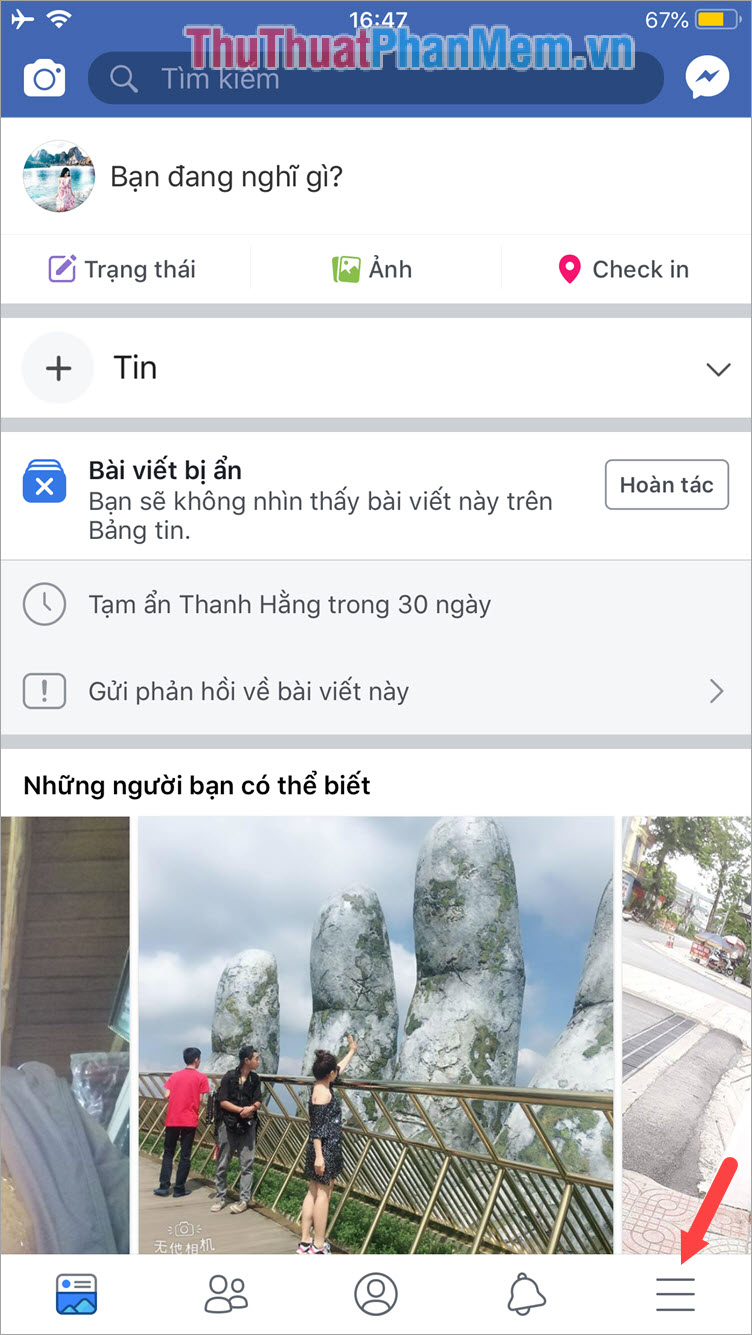Tap your profile avatar picture
Viewport: 752px width, 1335px height.
tap(58, 176)
